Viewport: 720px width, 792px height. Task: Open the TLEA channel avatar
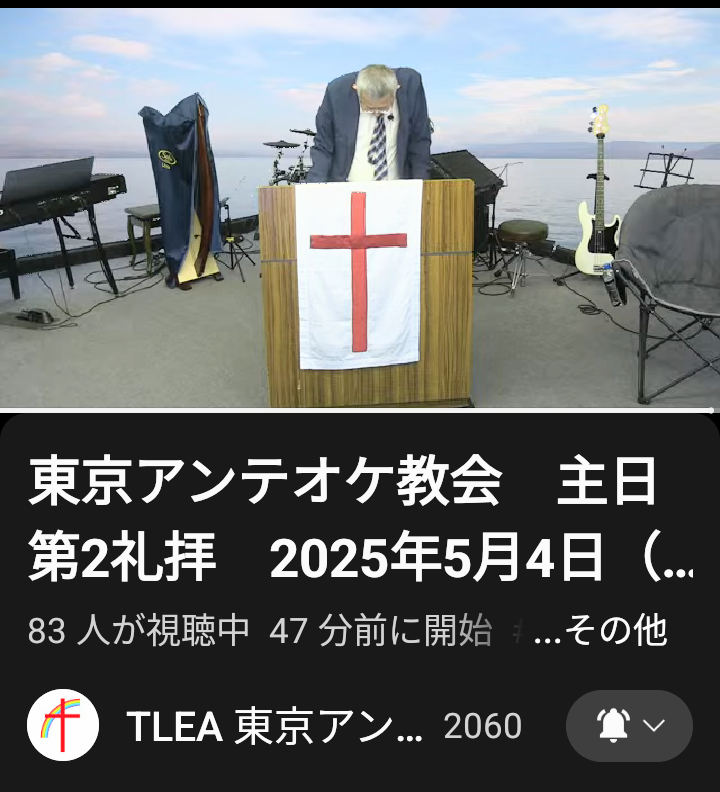click(62, 727)
